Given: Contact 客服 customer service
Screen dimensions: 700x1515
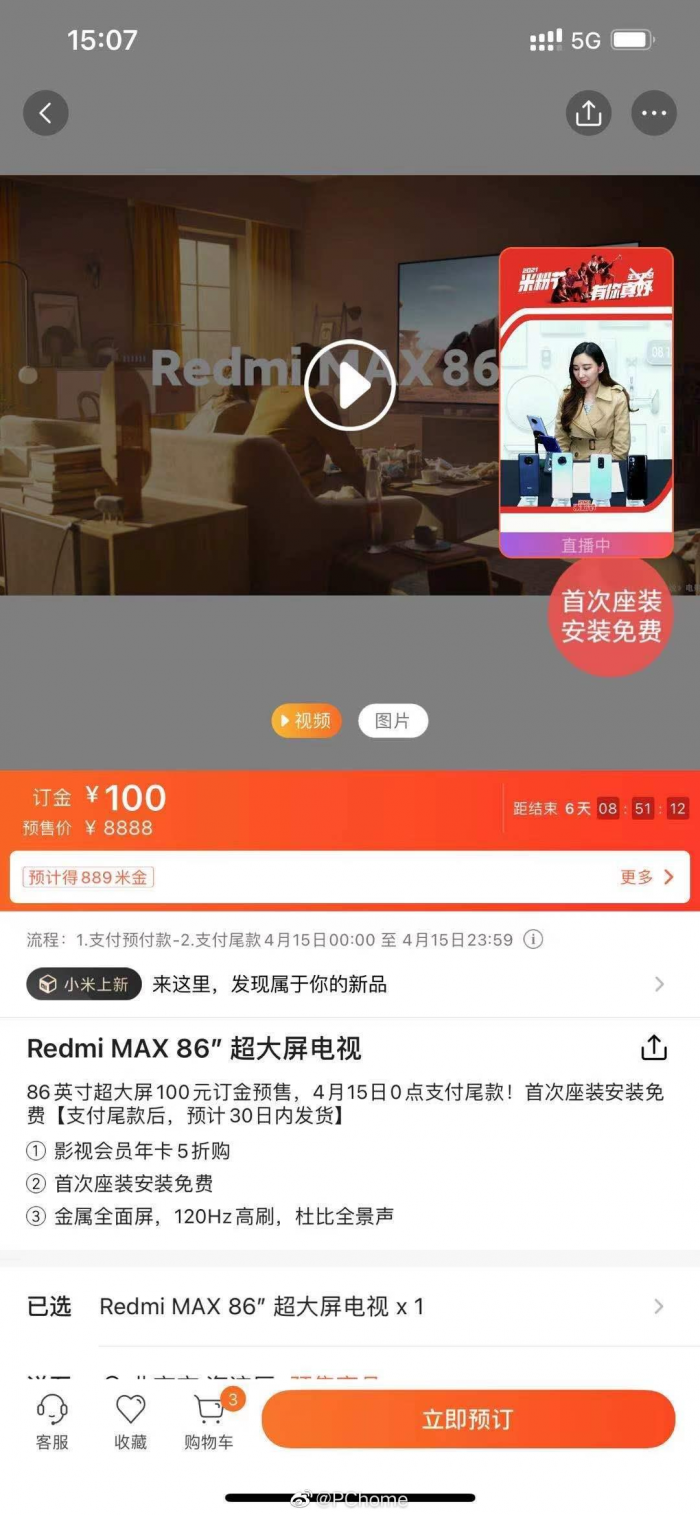Looking at the screenshot, I should (x=52, y=1421).
